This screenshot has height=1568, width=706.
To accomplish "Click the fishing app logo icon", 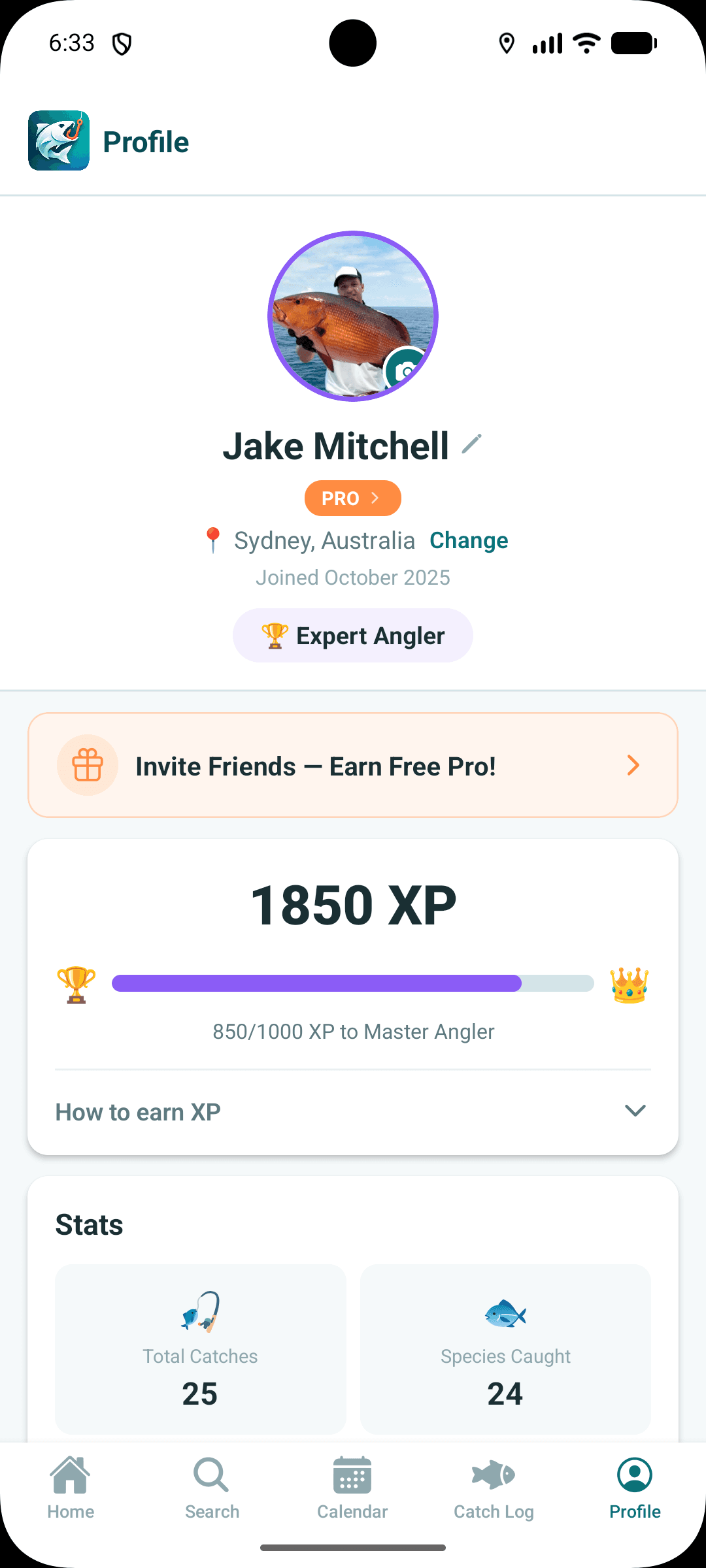I will click(x=59, y=140).
